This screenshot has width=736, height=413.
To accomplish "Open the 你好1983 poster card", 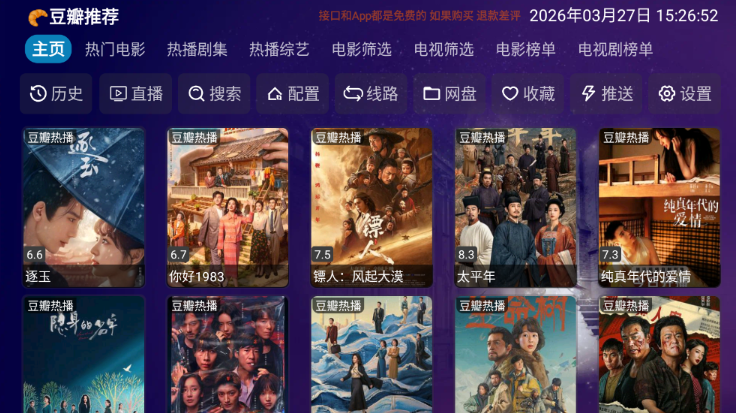I will pos(228,207).
